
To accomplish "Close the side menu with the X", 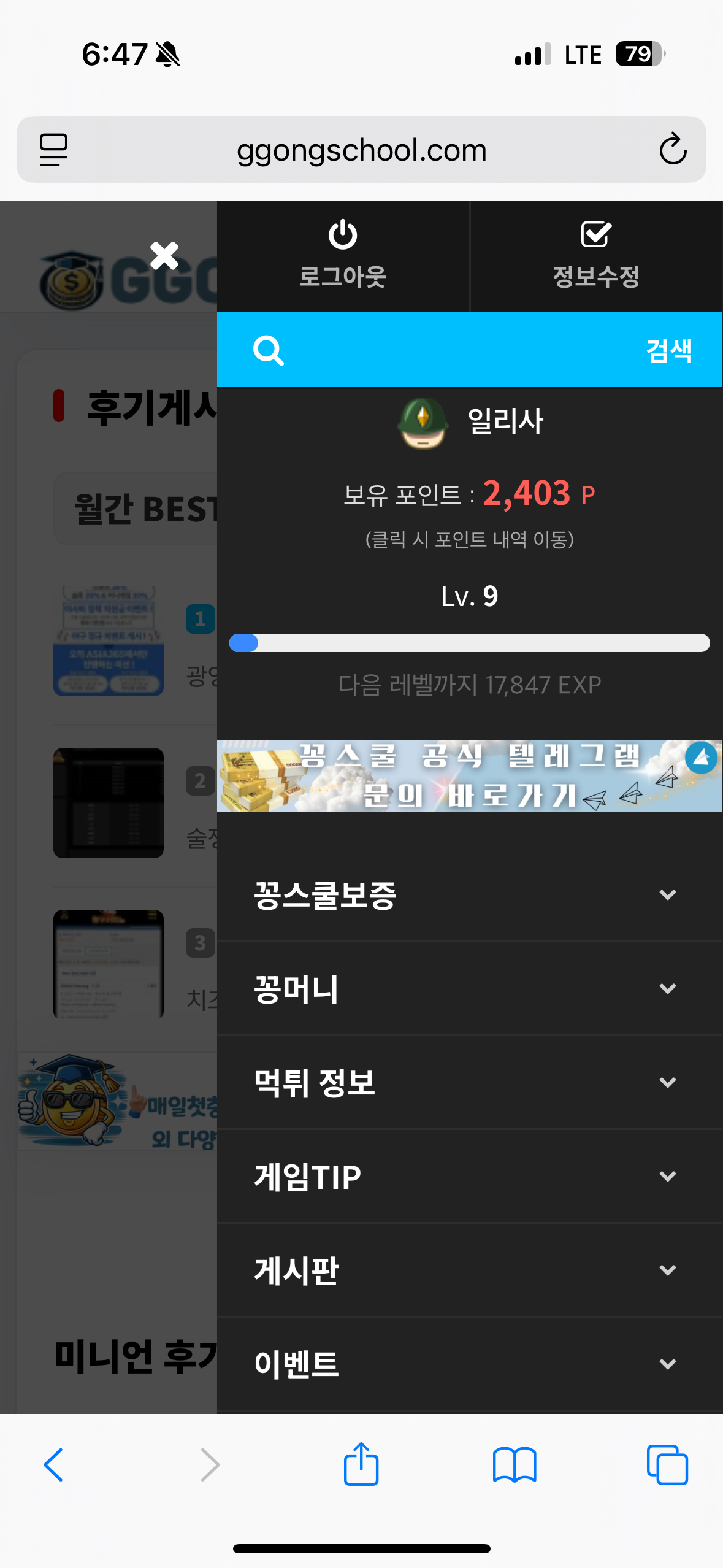I will [x=164, y=256].
